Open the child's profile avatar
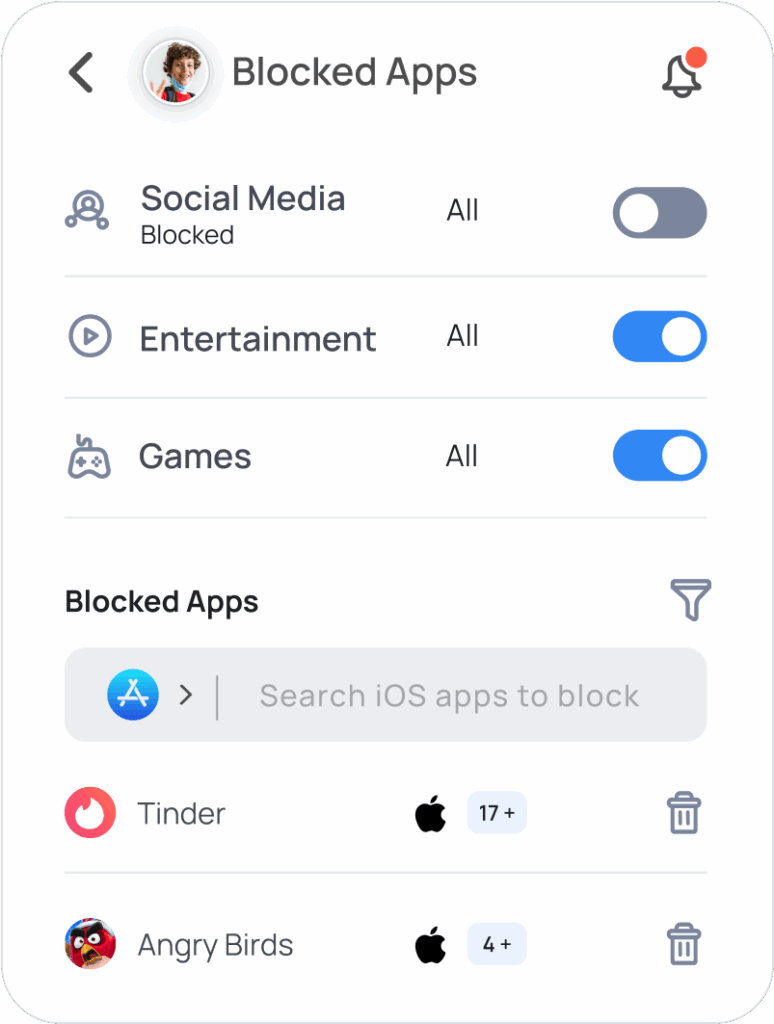Screen dimensions: 774x1024 click(175, 73)
